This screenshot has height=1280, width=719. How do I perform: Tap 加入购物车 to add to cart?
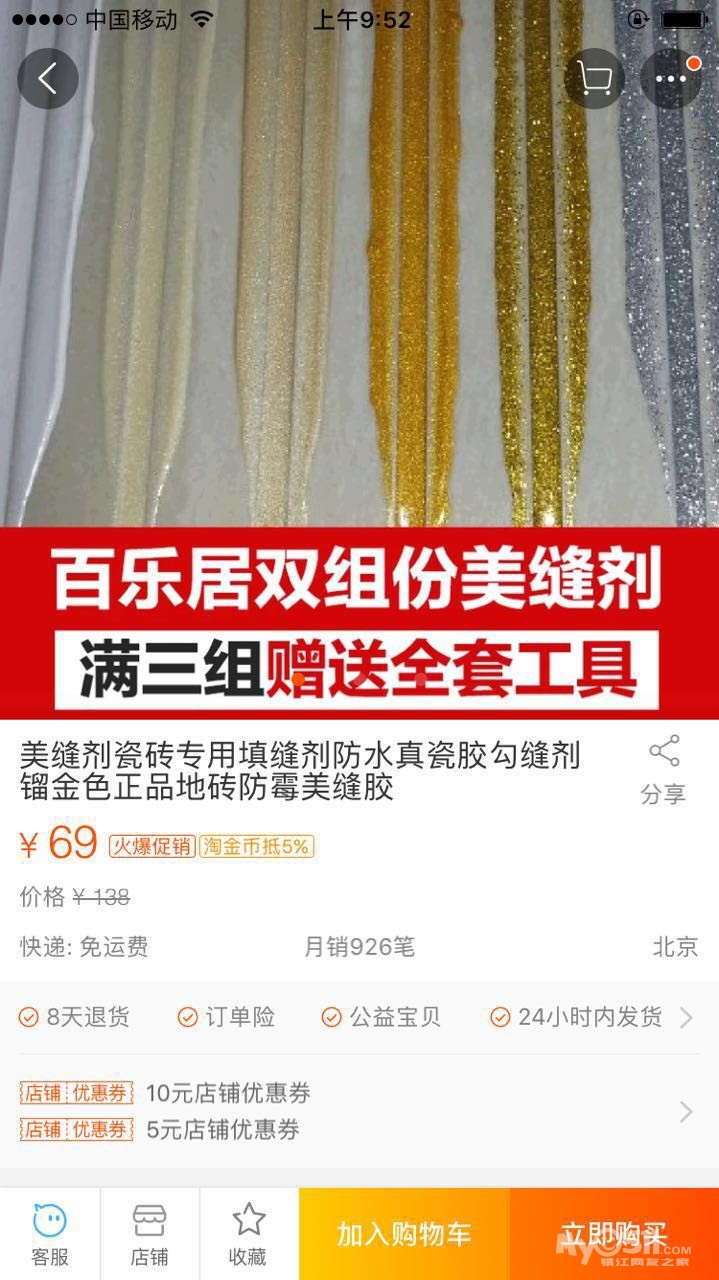[404, 1234]
